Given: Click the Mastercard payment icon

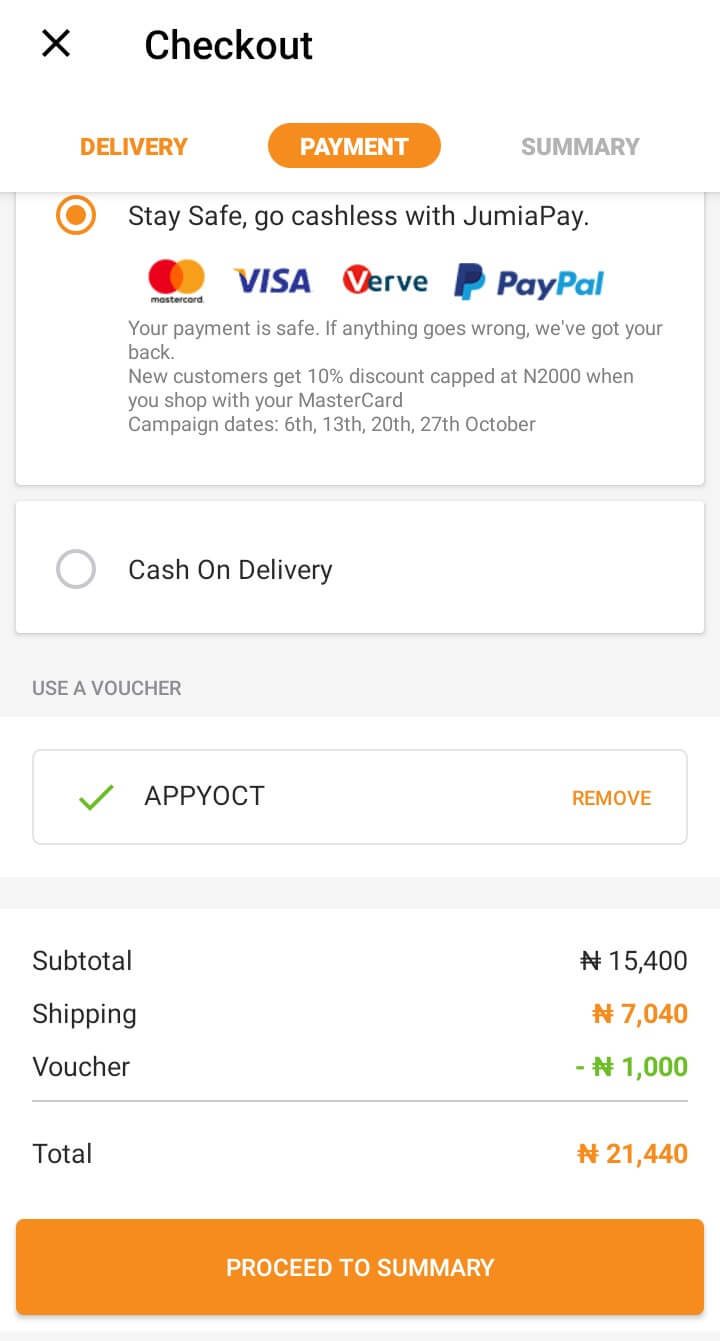Looking at the screenshot, I should [x=176, y=281].
